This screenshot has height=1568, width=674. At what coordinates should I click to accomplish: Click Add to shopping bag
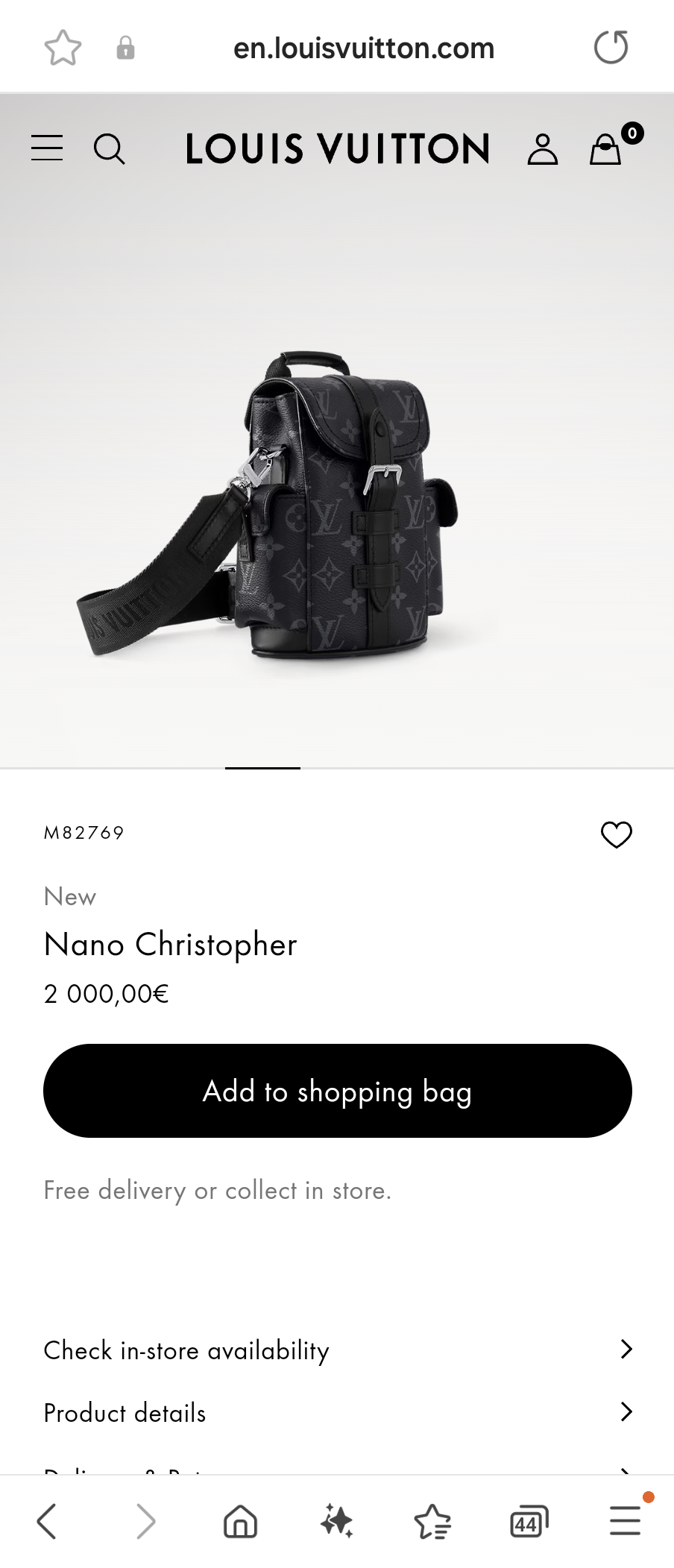(x=336, y=1091)
